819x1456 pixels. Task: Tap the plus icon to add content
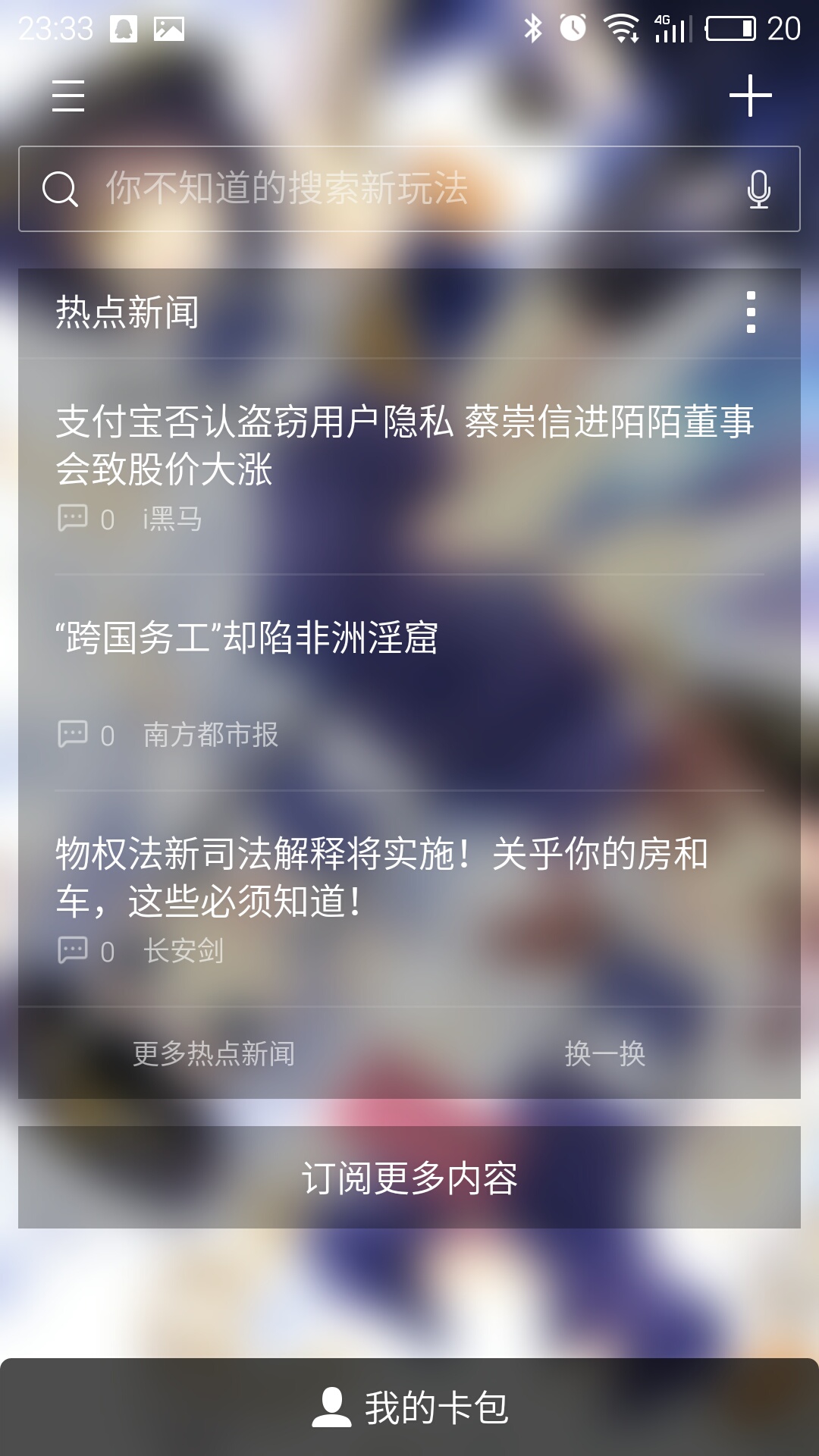click(750, 96)
